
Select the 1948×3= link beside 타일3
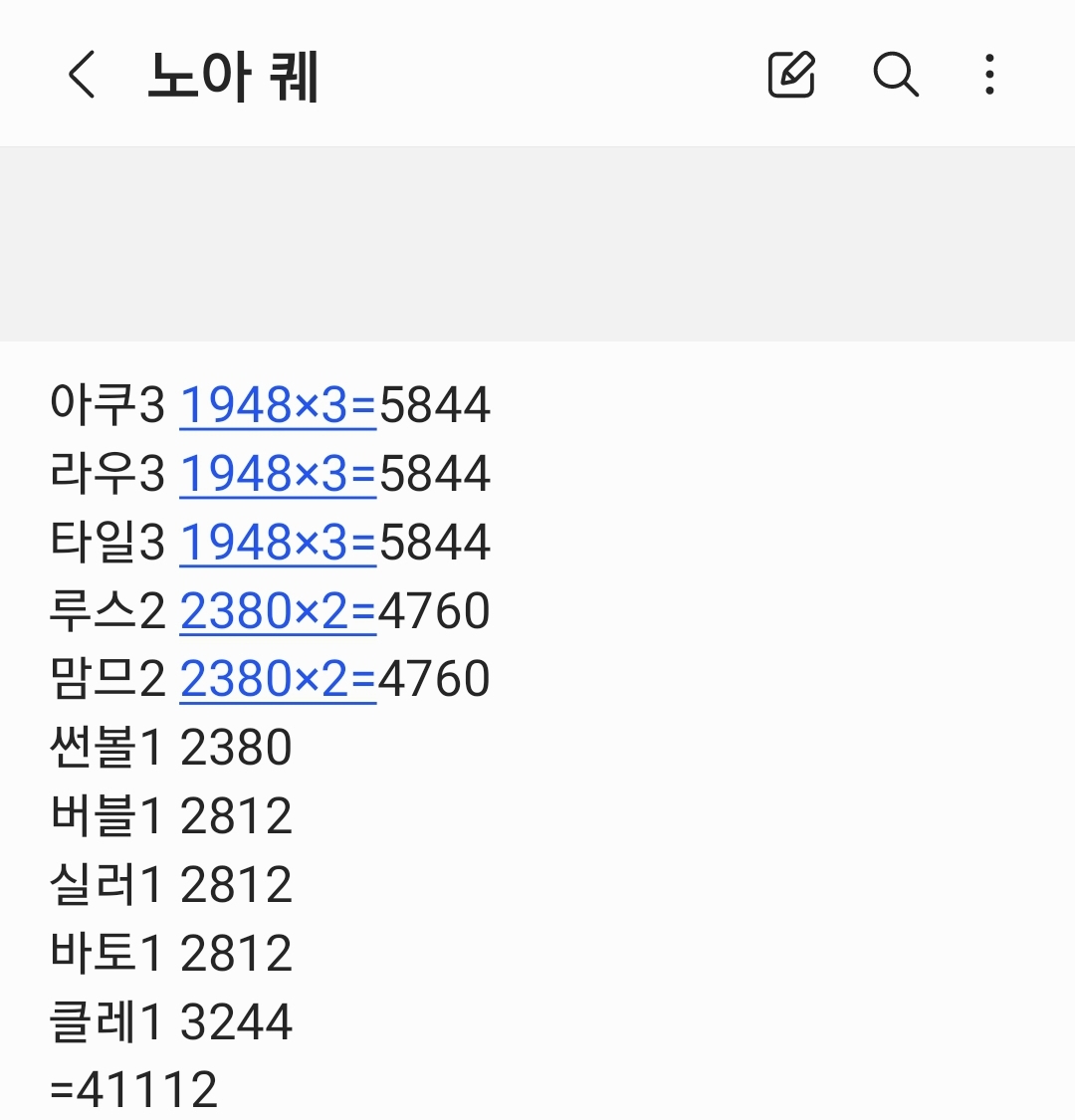(278, 543)
